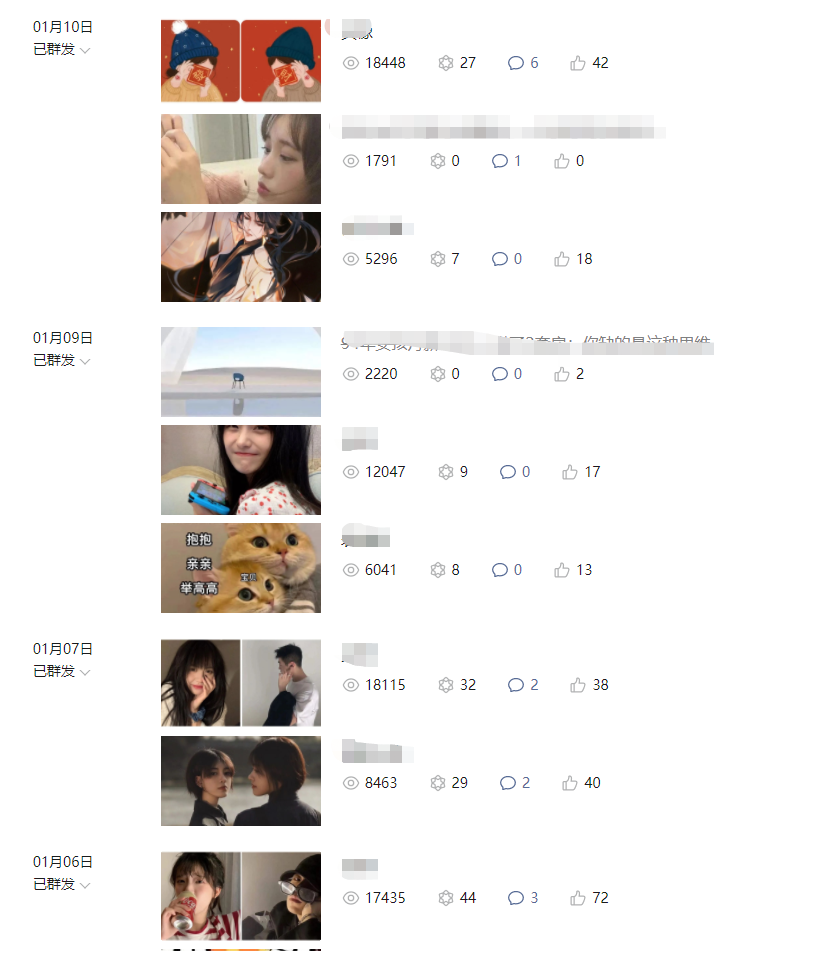Viewport: 815px width, 976px height.
Task: View the 6 comments on the 18448-view article
Action: [523, 63]
